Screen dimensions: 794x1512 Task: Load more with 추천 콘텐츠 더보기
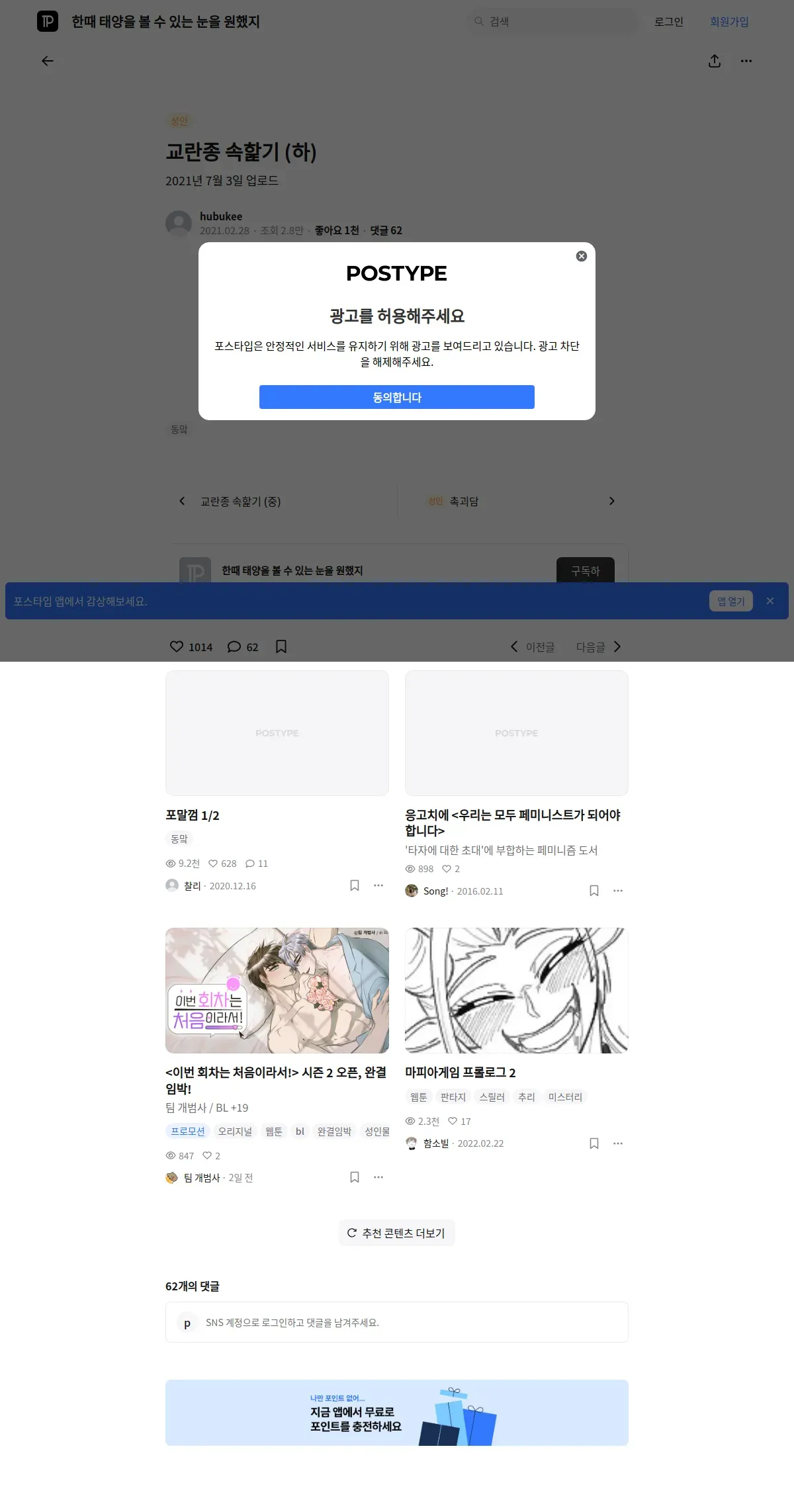[x=397, y=1233]
